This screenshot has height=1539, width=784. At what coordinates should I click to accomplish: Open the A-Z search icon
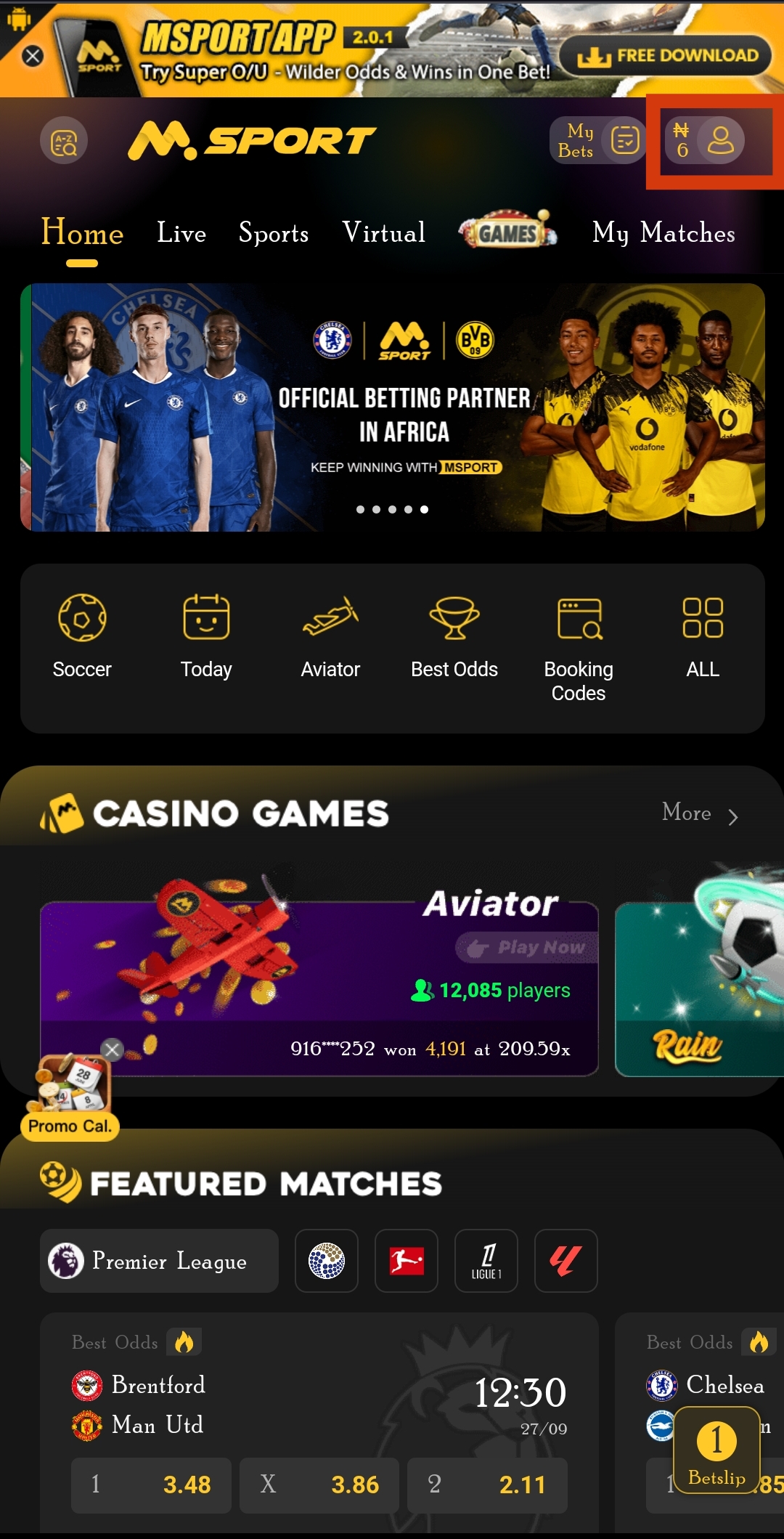click(x=64, y=140)
